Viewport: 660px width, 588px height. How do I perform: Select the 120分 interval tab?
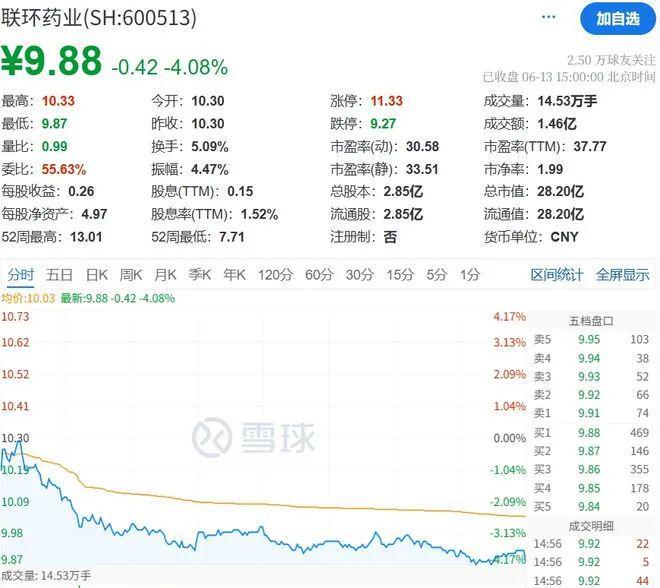tap(273, 274)
